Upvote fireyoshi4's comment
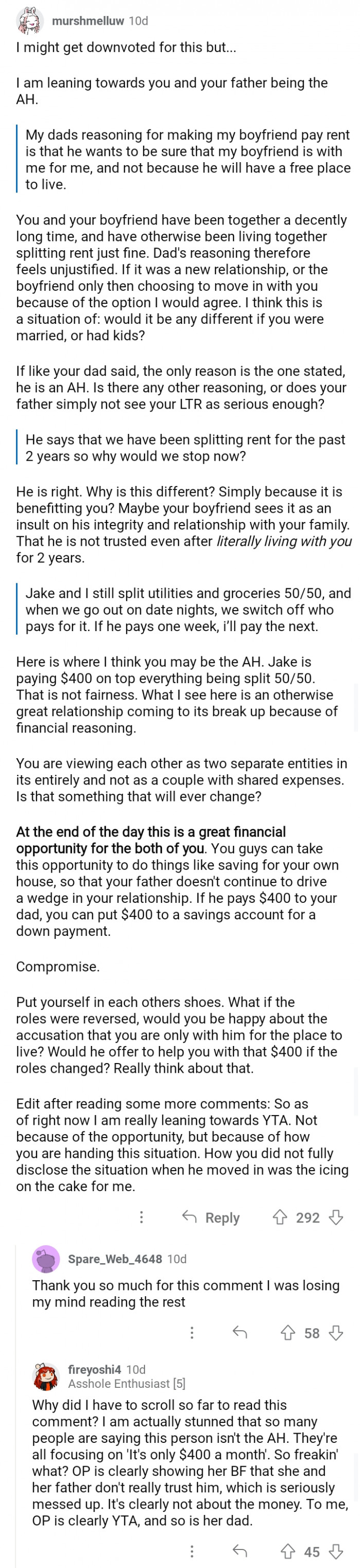 tap(287, 1552)
